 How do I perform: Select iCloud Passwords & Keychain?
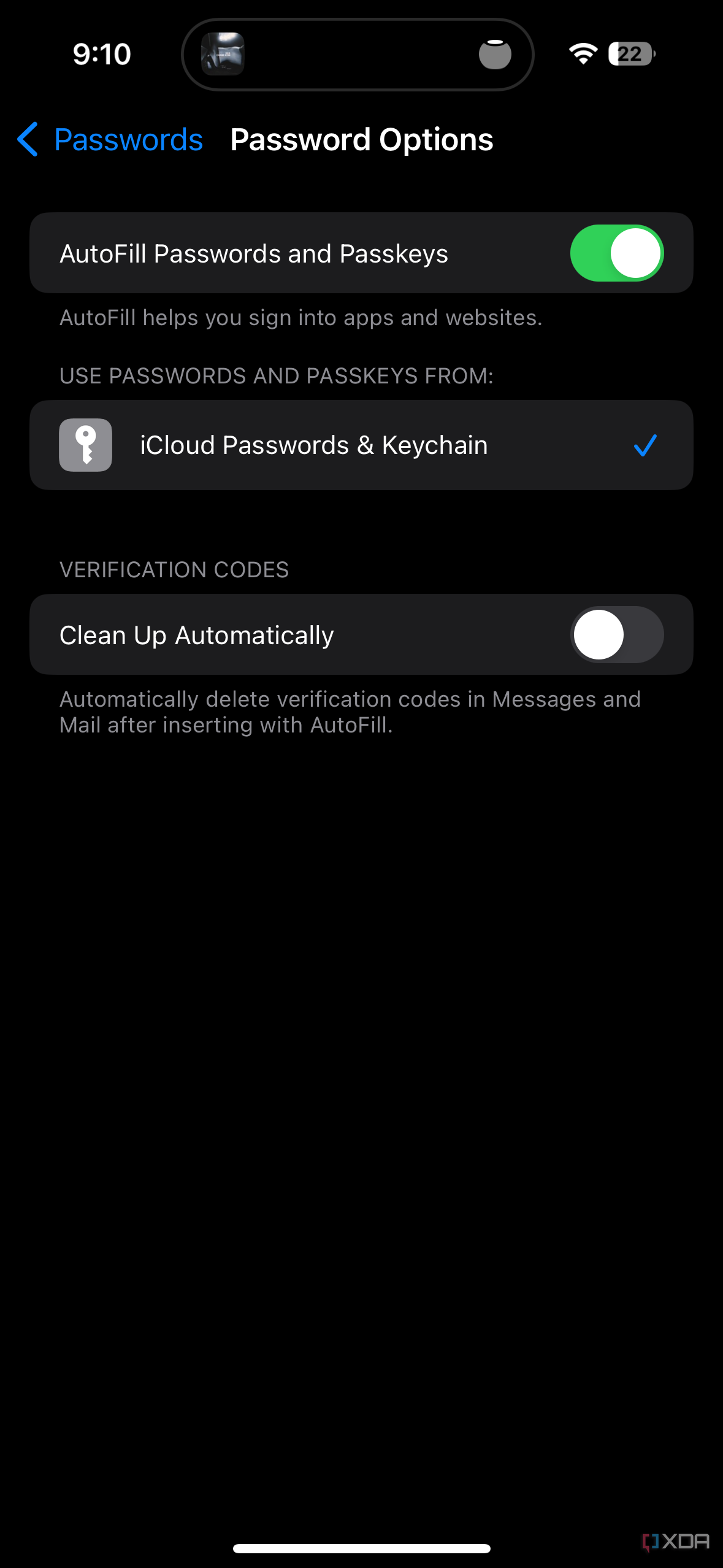361,445
